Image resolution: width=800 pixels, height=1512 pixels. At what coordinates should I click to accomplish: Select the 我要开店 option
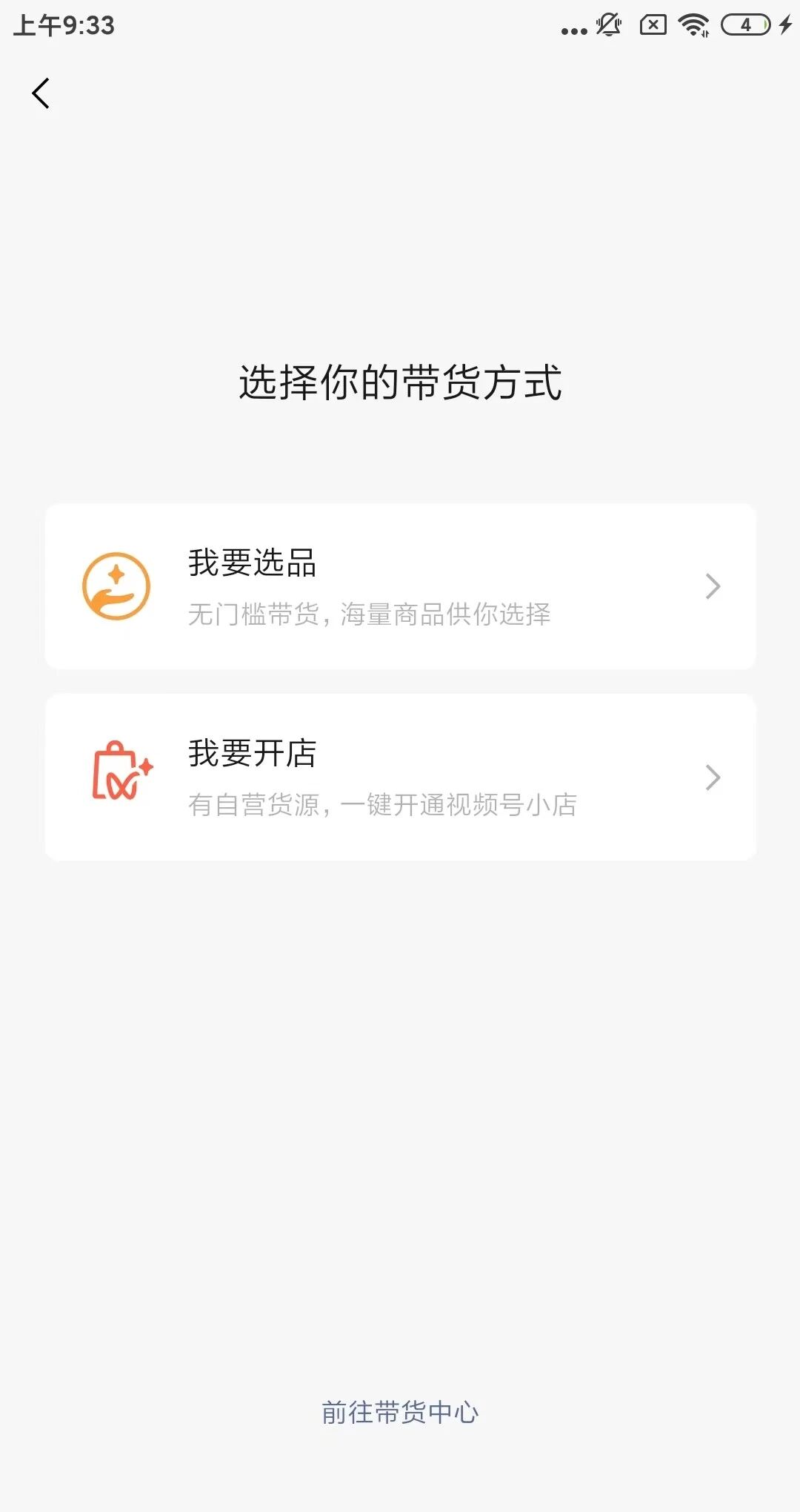[400, 777]
